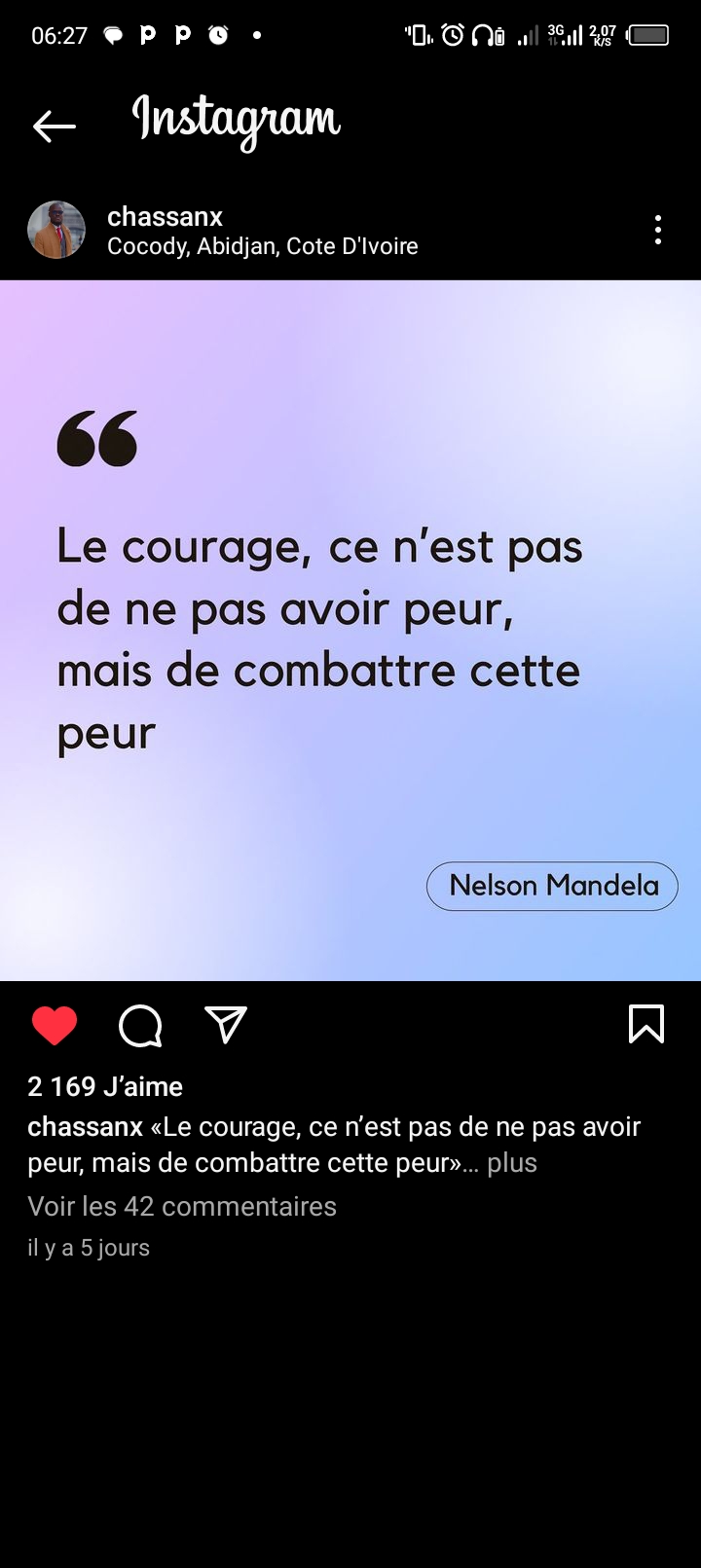Viewport: 701px width, 1568px height.
Task: Open Voir les 42 commentaires
Action: tap(182, 1206)
